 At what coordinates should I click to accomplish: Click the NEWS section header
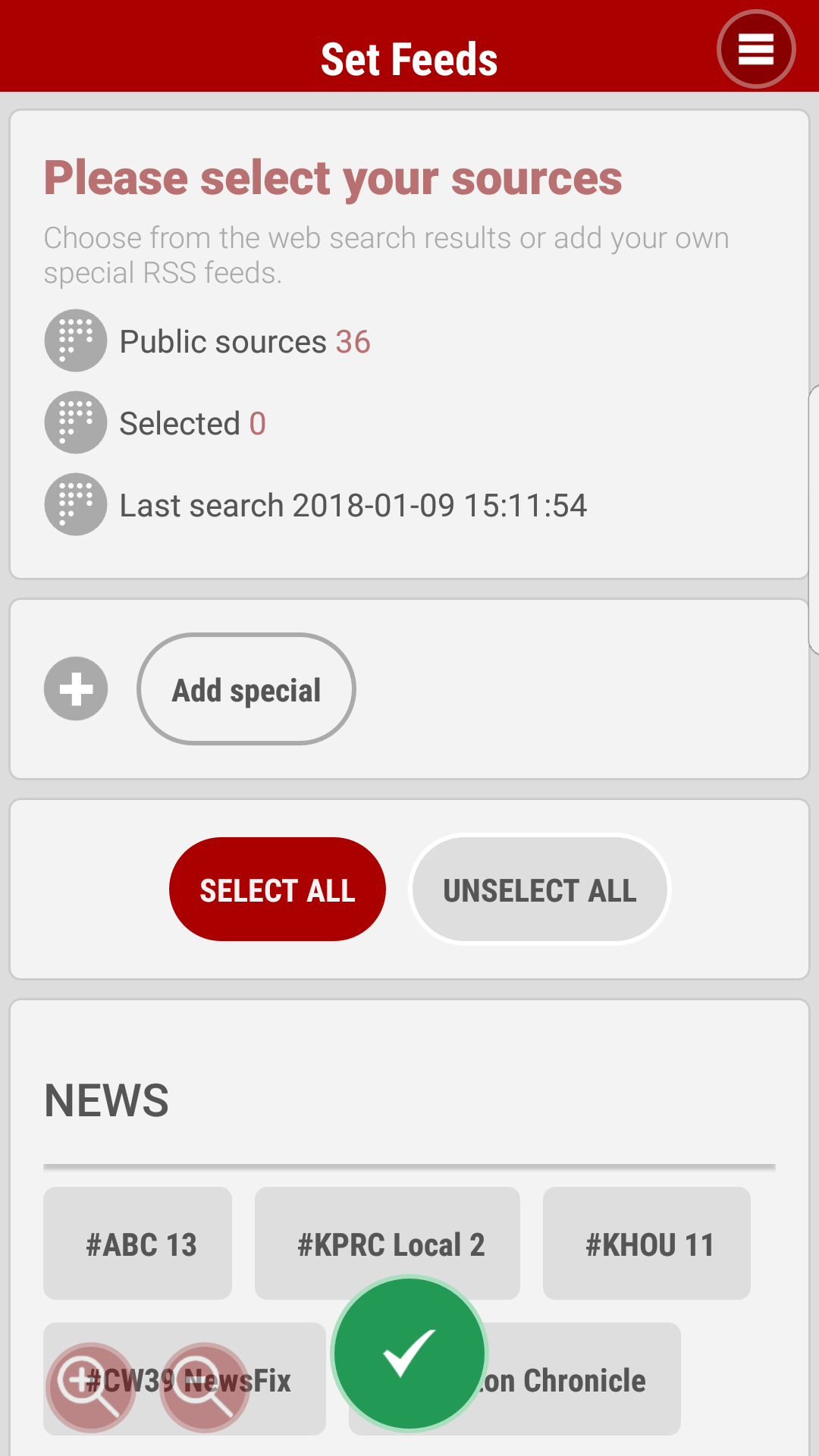point(106,1100)
